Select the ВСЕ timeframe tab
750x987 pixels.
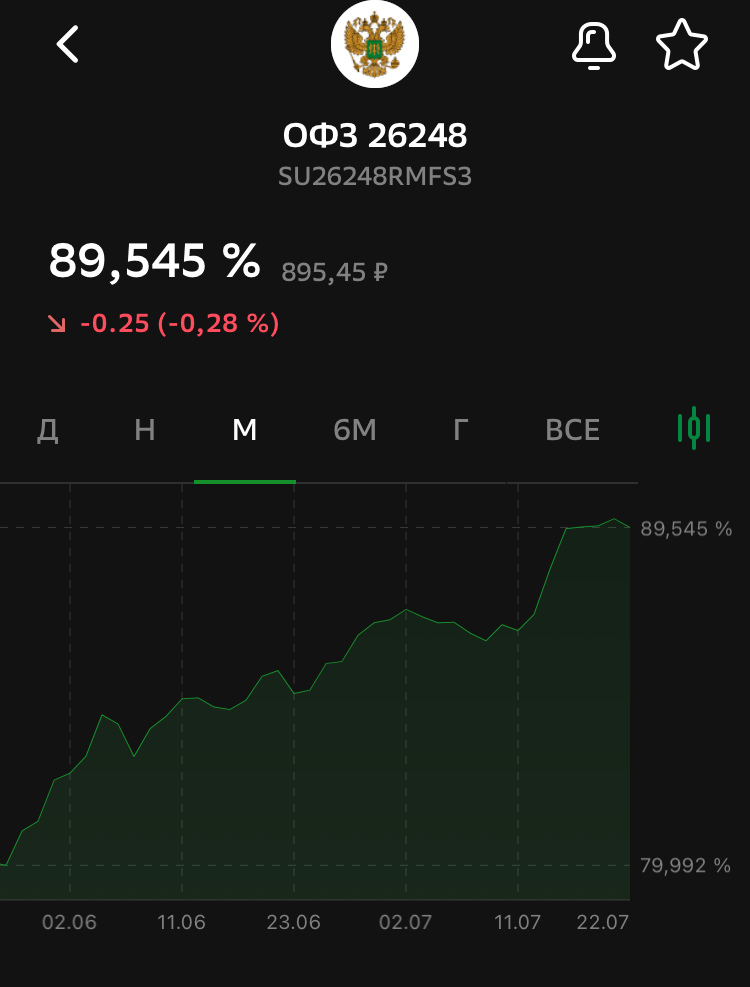[572, 429]
